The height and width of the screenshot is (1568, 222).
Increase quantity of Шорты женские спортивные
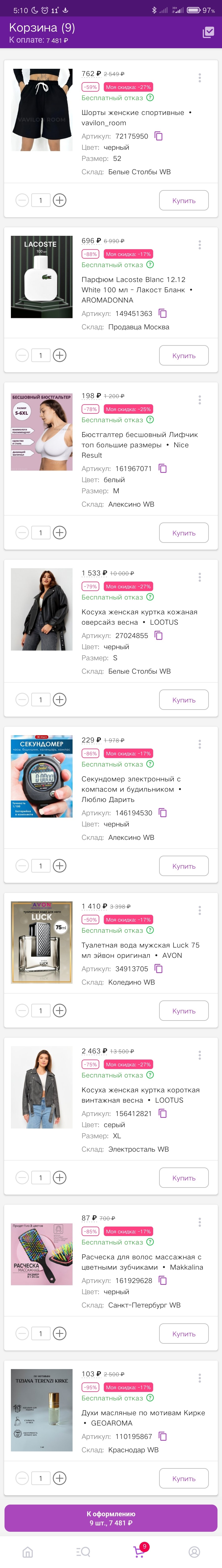coord(60,200)
